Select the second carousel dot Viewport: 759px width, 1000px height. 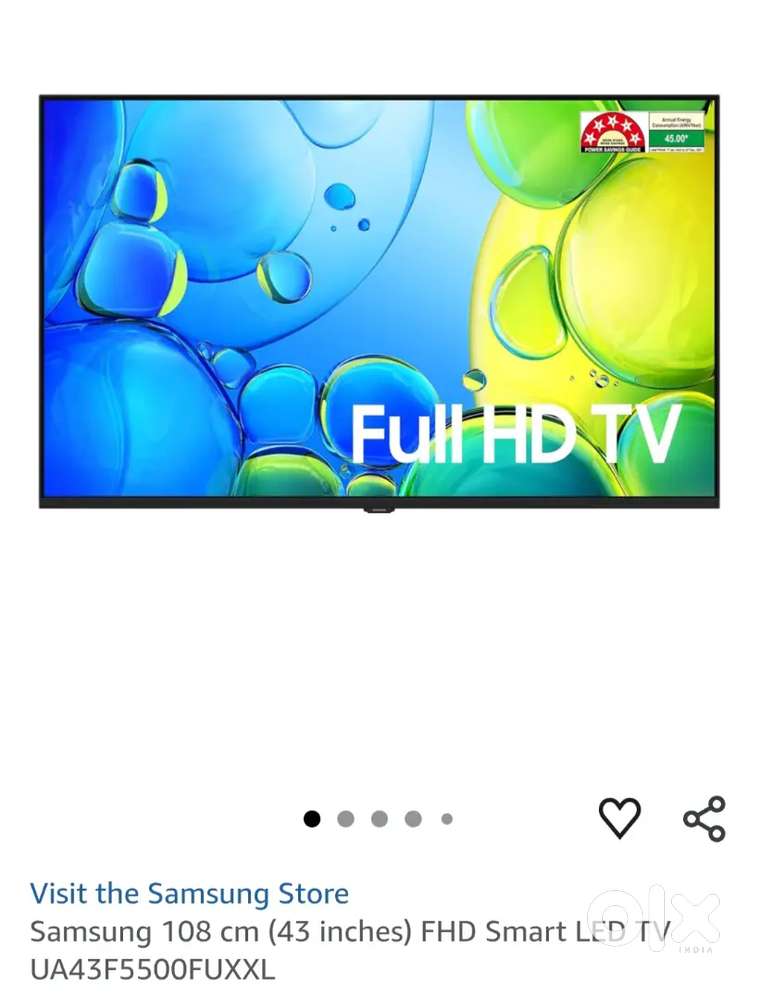point(345,817)
